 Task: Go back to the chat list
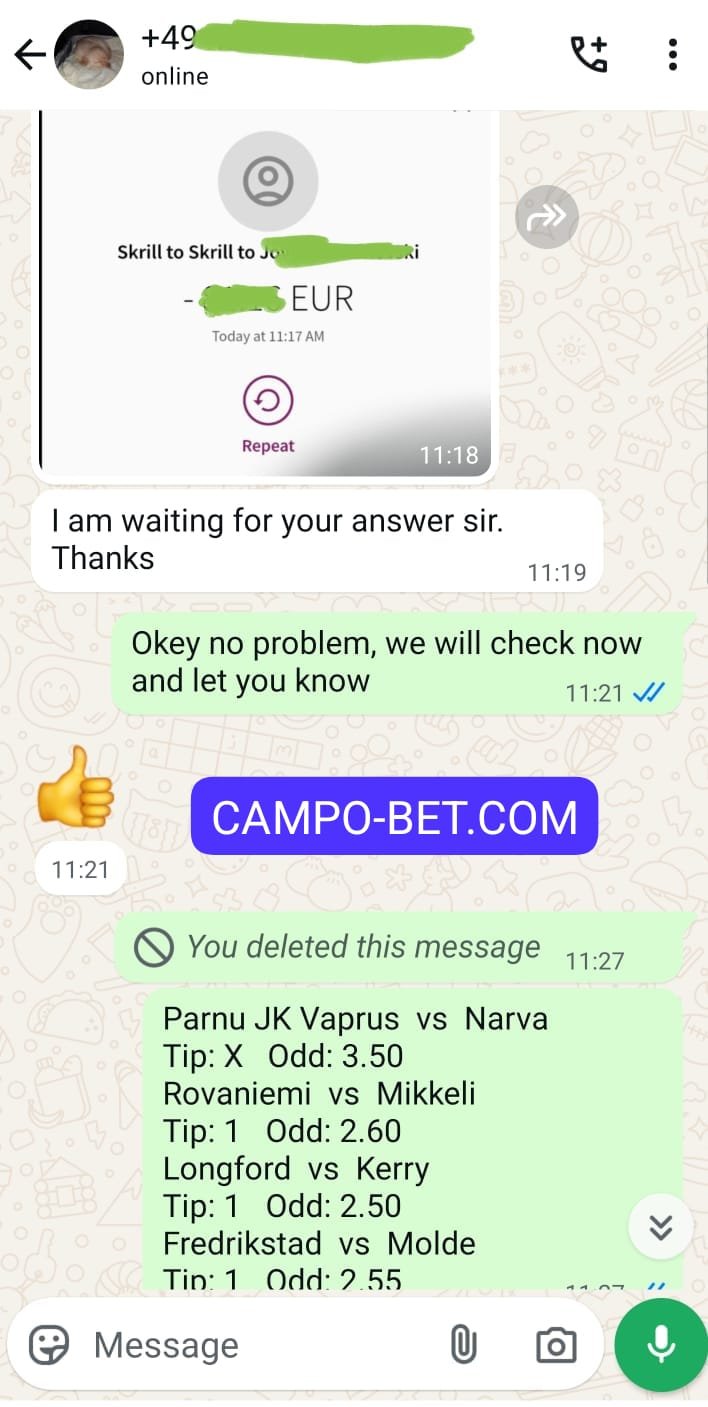point(30,55)
